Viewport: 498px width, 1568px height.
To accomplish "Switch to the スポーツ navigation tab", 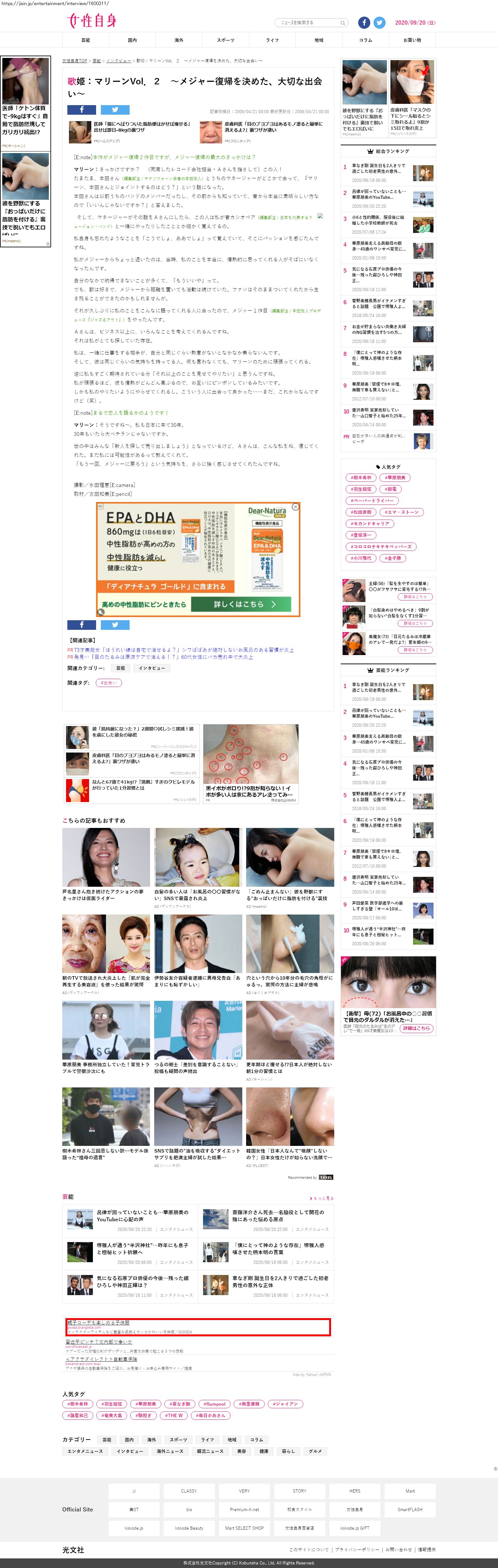I will (226, 40).
